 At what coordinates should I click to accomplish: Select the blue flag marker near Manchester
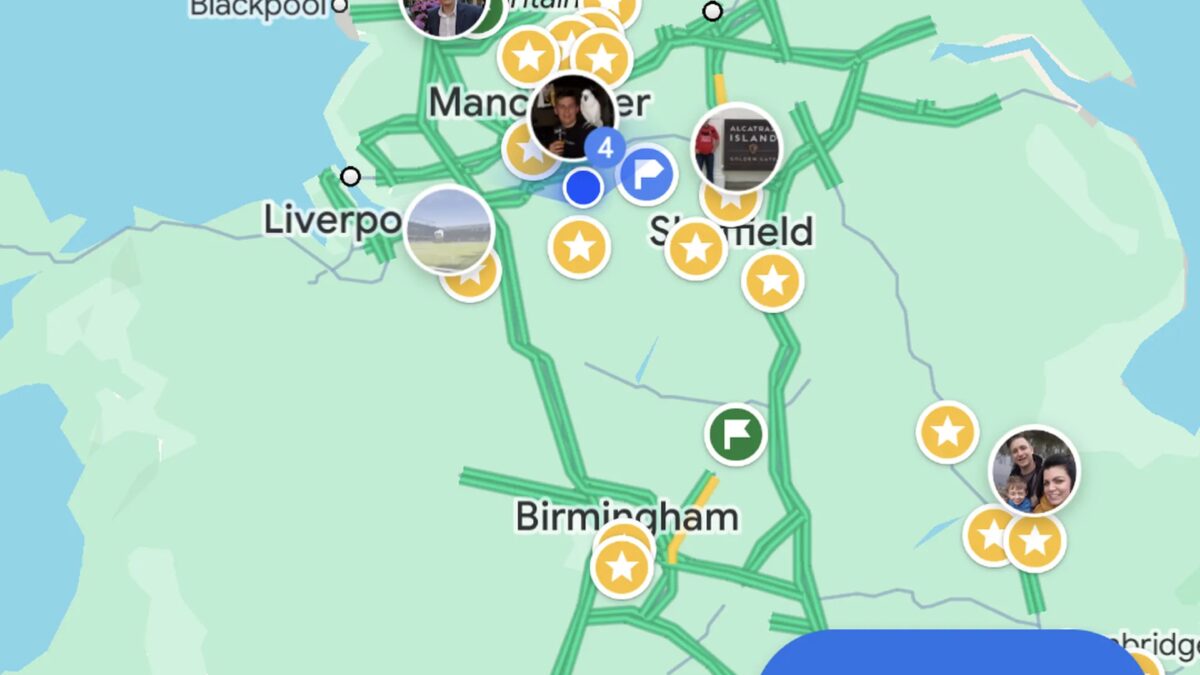coord(647,175)
